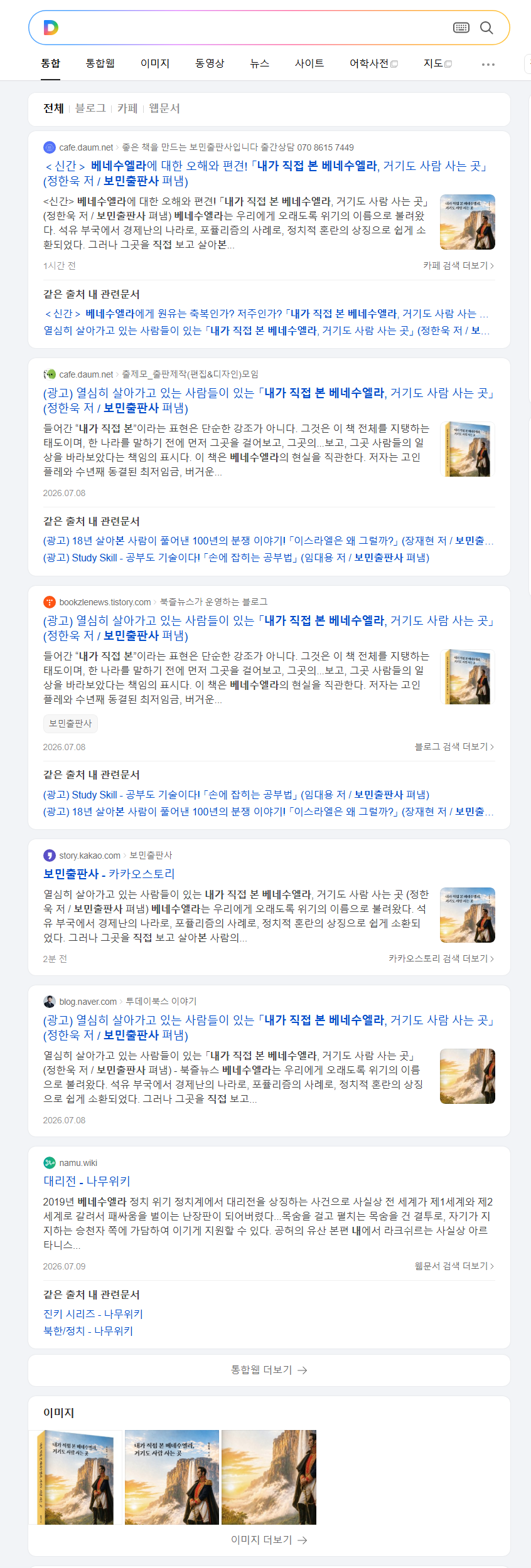Open the 대리전 - 나무위키 result
531x1568 pixels.
click(87, 1181)
